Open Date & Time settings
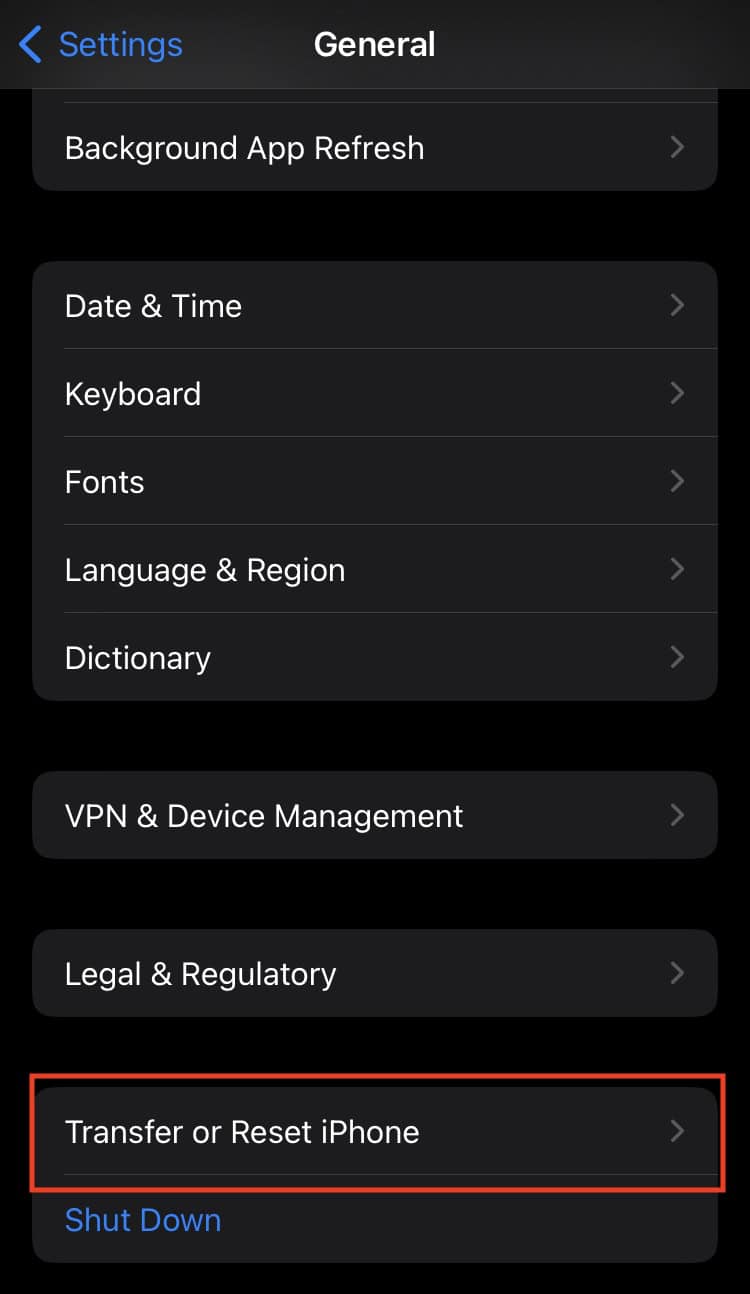750x1294 pixels. point(375,306)
